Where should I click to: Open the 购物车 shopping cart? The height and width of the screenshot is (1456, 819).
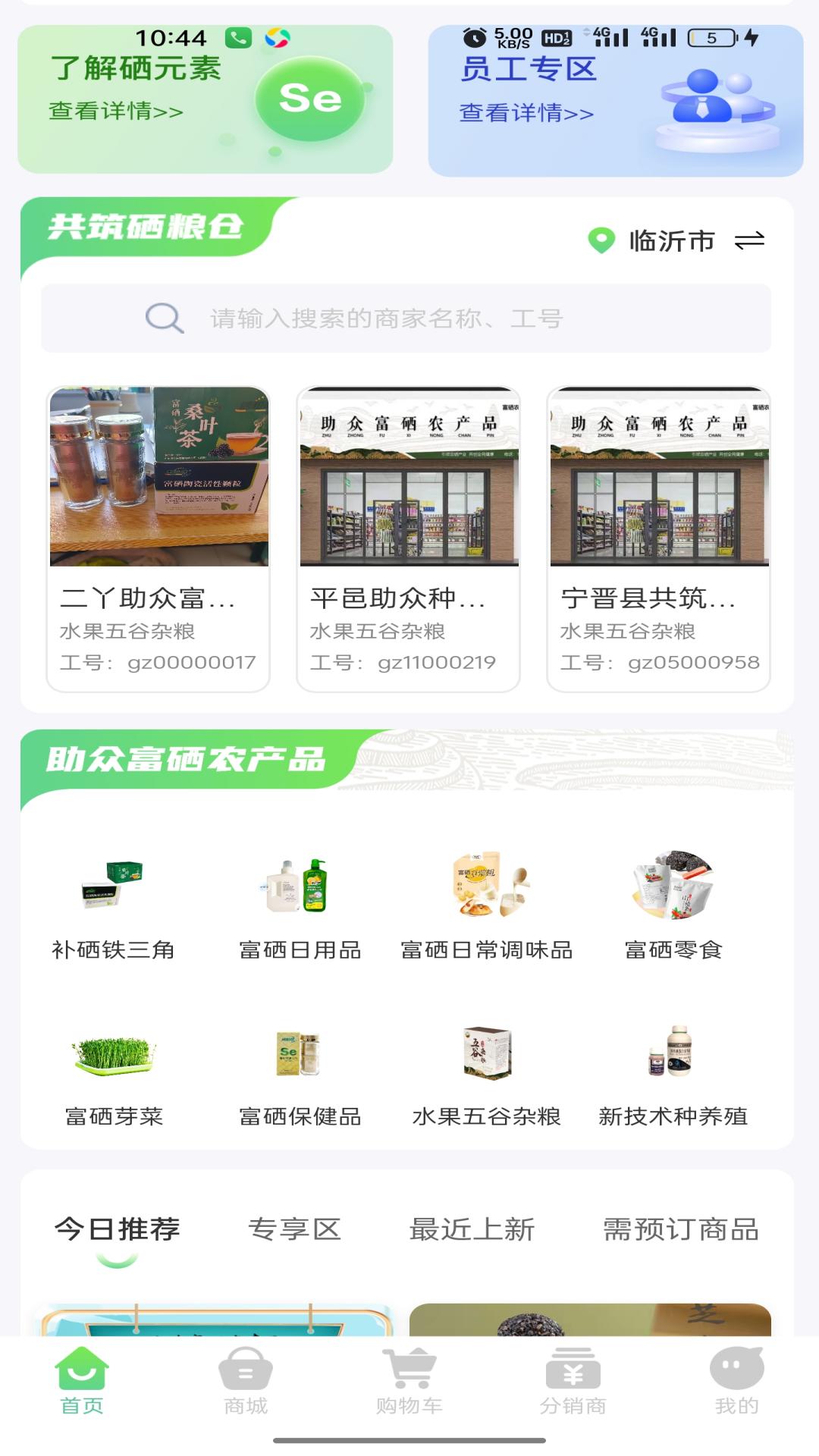409,1395
